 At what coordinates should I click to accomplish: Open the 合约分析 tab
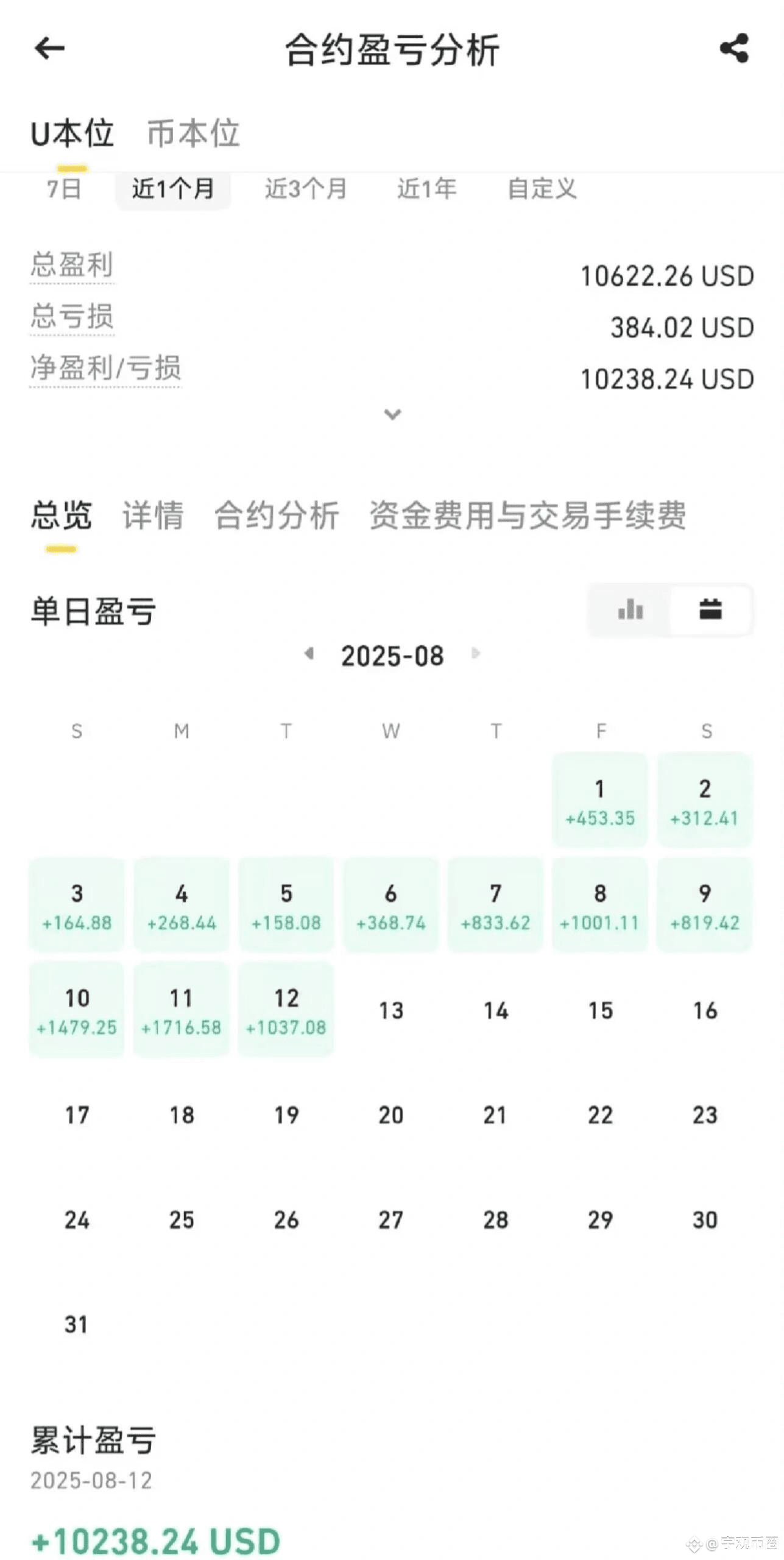(x=276, y=516)
